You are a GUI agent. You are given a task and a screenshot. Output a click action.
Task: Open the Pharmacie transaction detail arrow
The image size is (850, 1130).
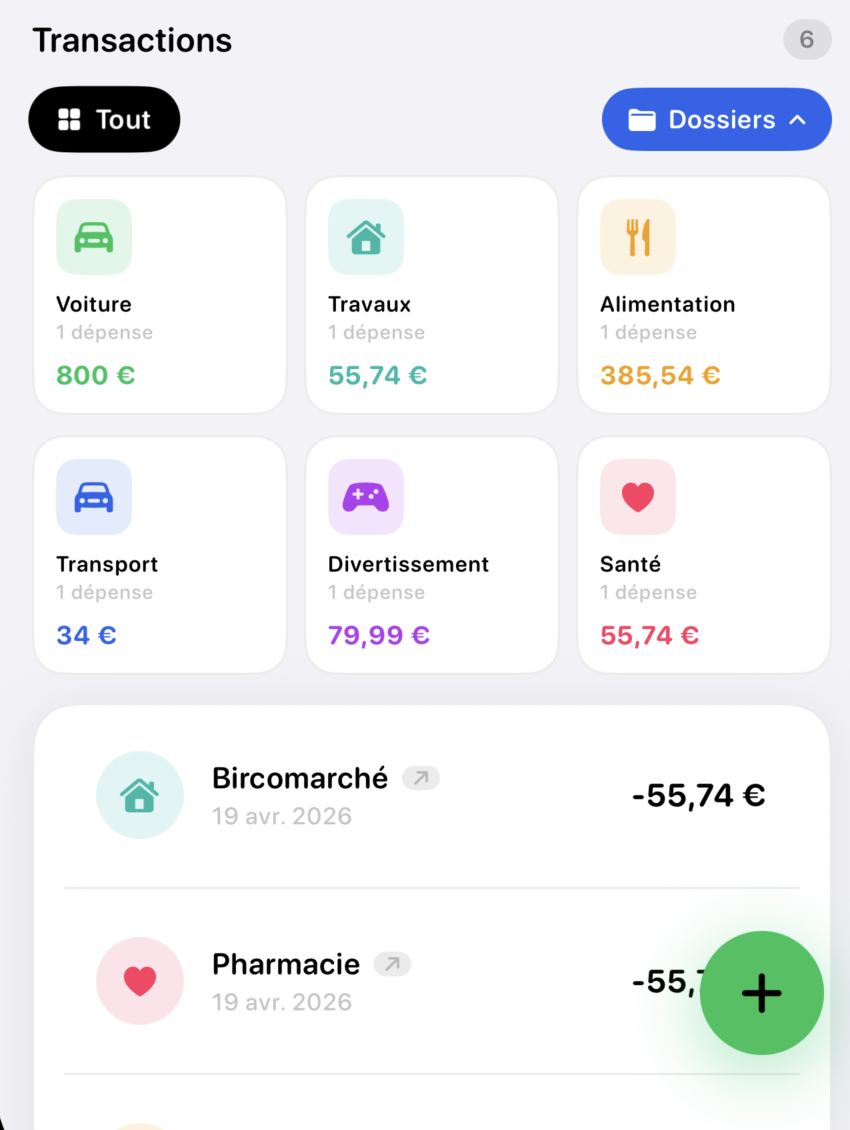pos(391,963)
